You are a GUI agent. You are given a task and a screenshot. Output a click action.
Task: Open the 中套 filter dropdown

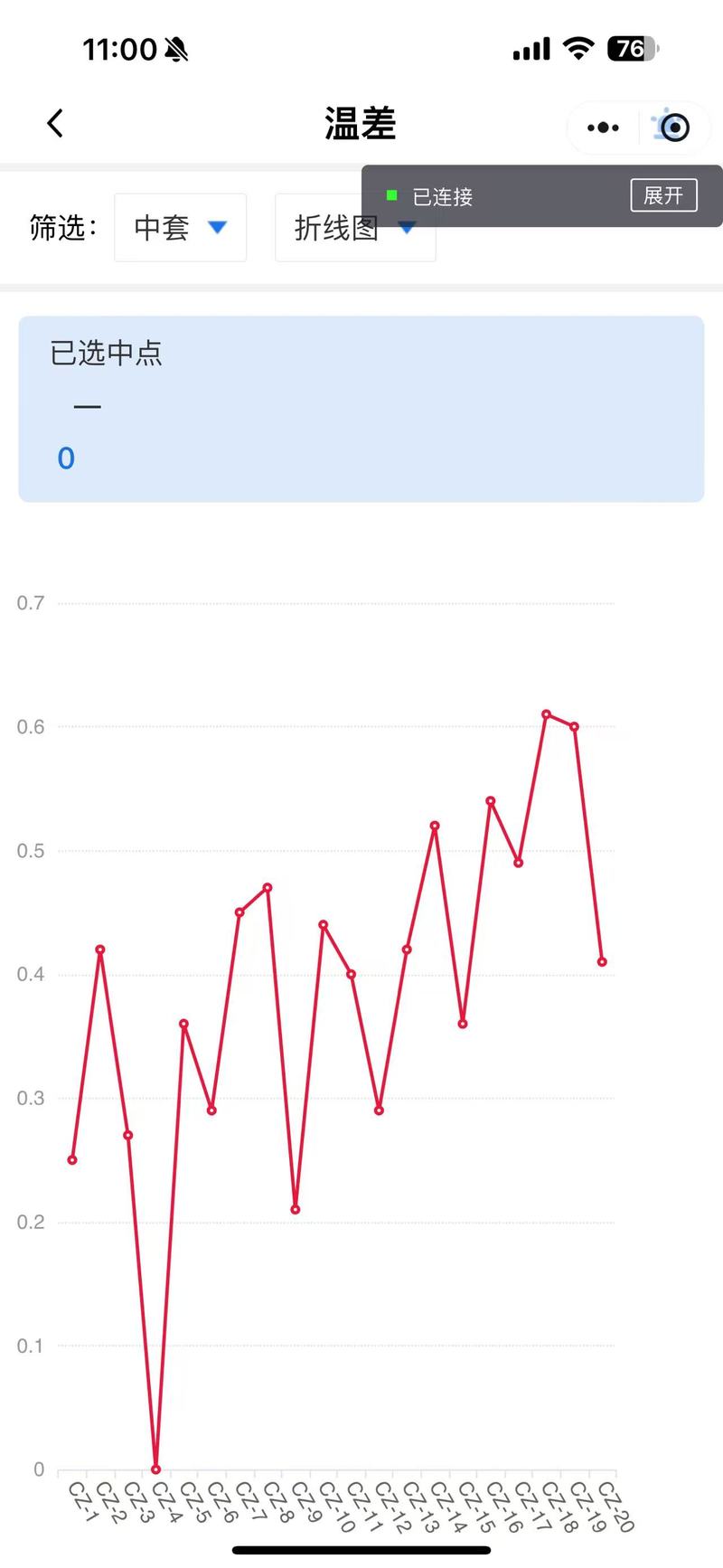pos(180,228)
